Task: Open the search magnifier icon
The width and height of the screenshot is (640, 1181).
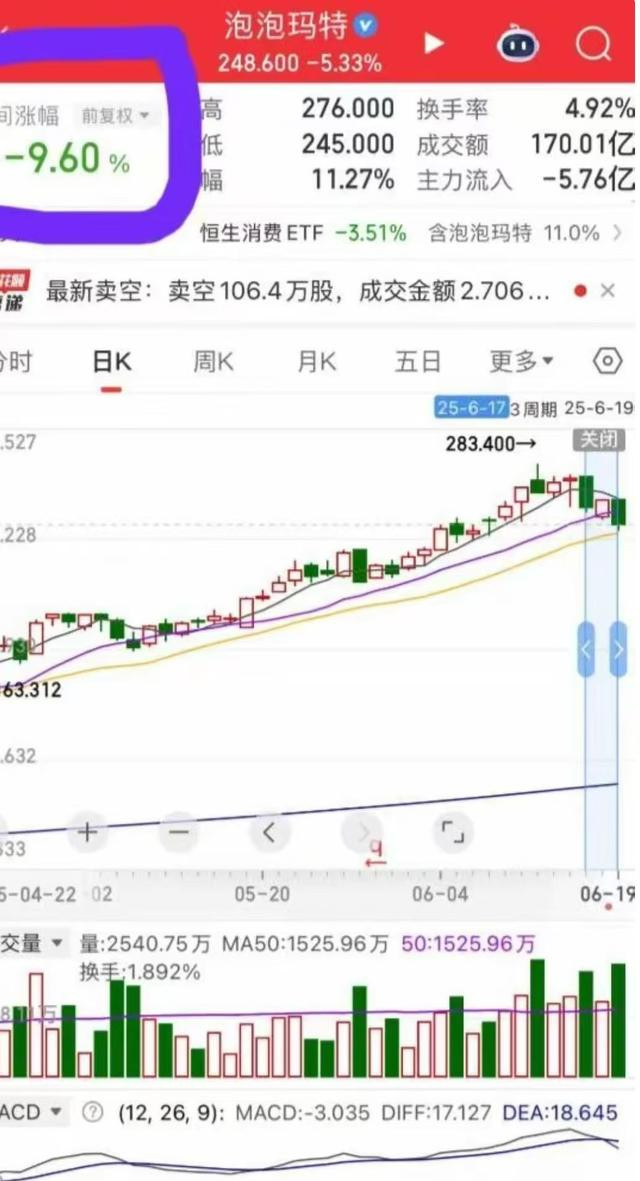Action: click(593, 44)
